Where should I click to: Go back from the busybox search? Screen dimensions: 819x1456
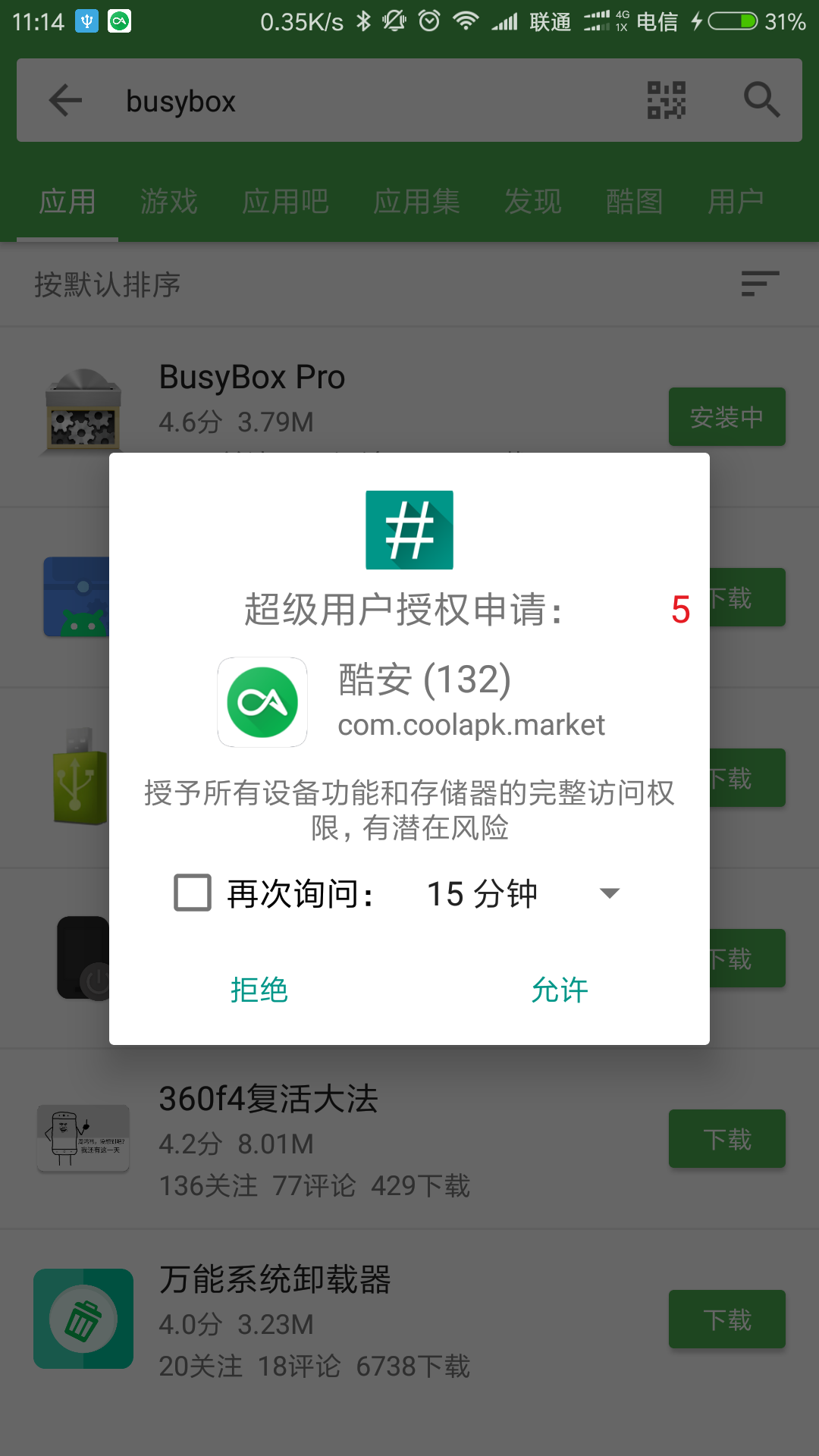[x=65, y=100]
